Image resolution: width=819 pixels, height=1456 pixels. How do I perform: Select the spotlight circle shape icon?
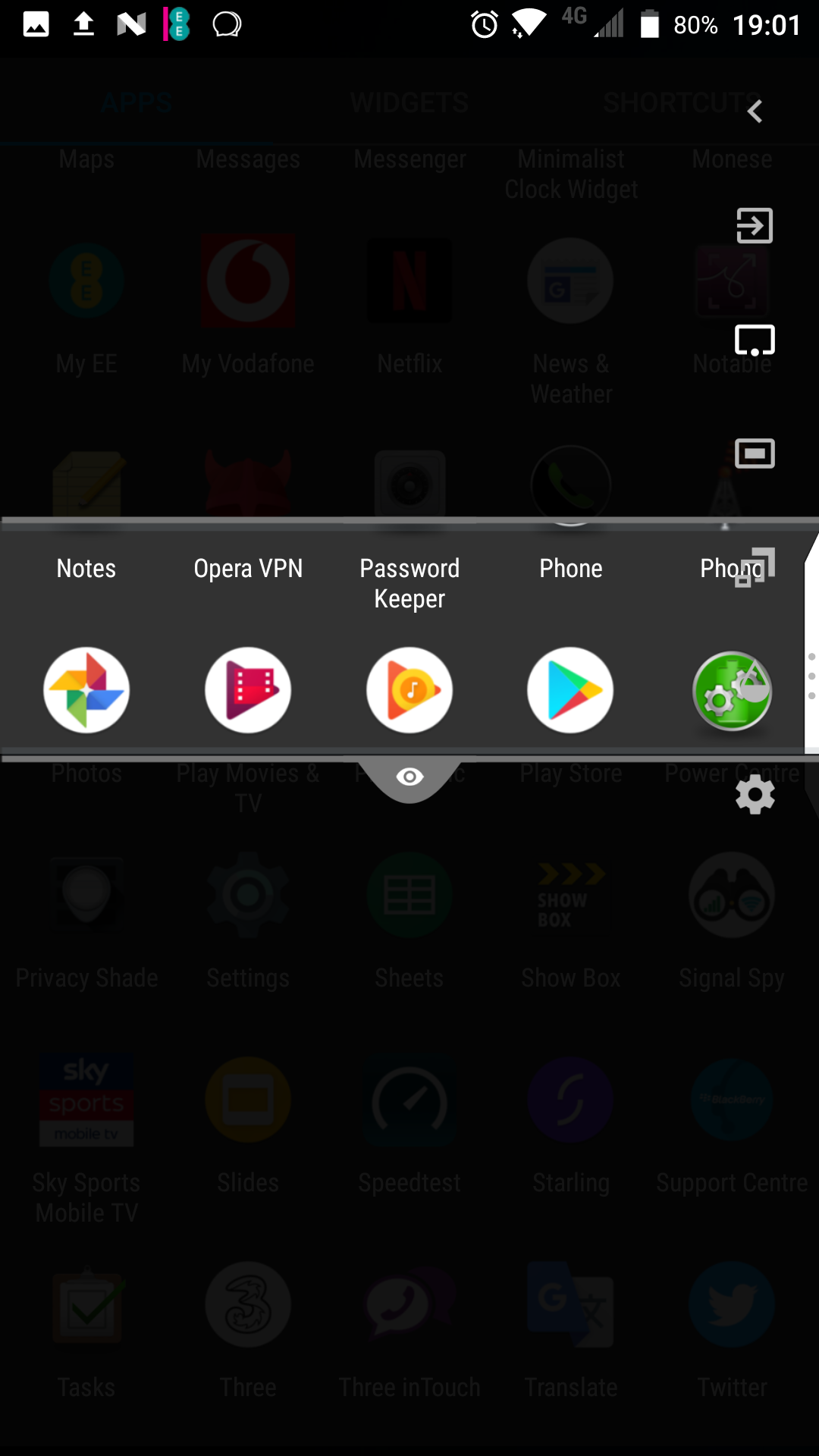(755, 340)
